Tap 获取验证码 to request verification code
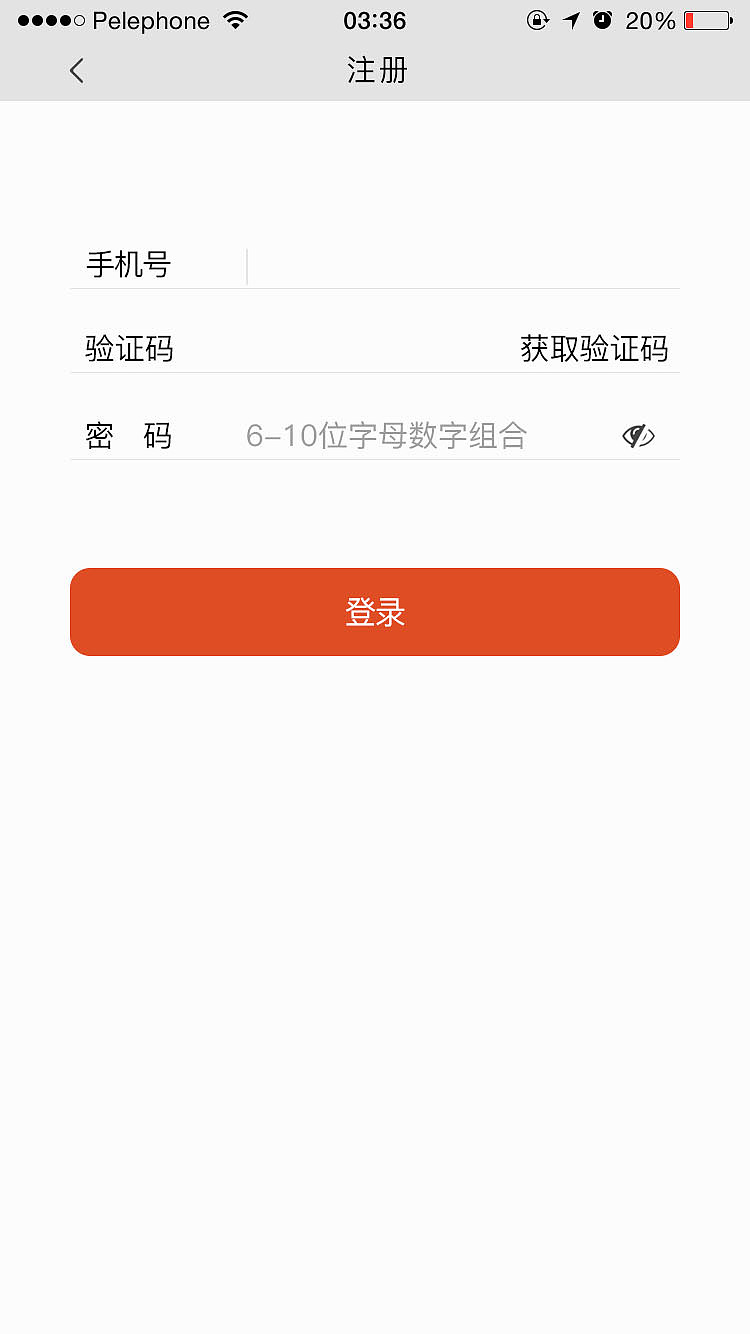The width and height of the screenshot is (750, 1334). (x=592, y=348)
